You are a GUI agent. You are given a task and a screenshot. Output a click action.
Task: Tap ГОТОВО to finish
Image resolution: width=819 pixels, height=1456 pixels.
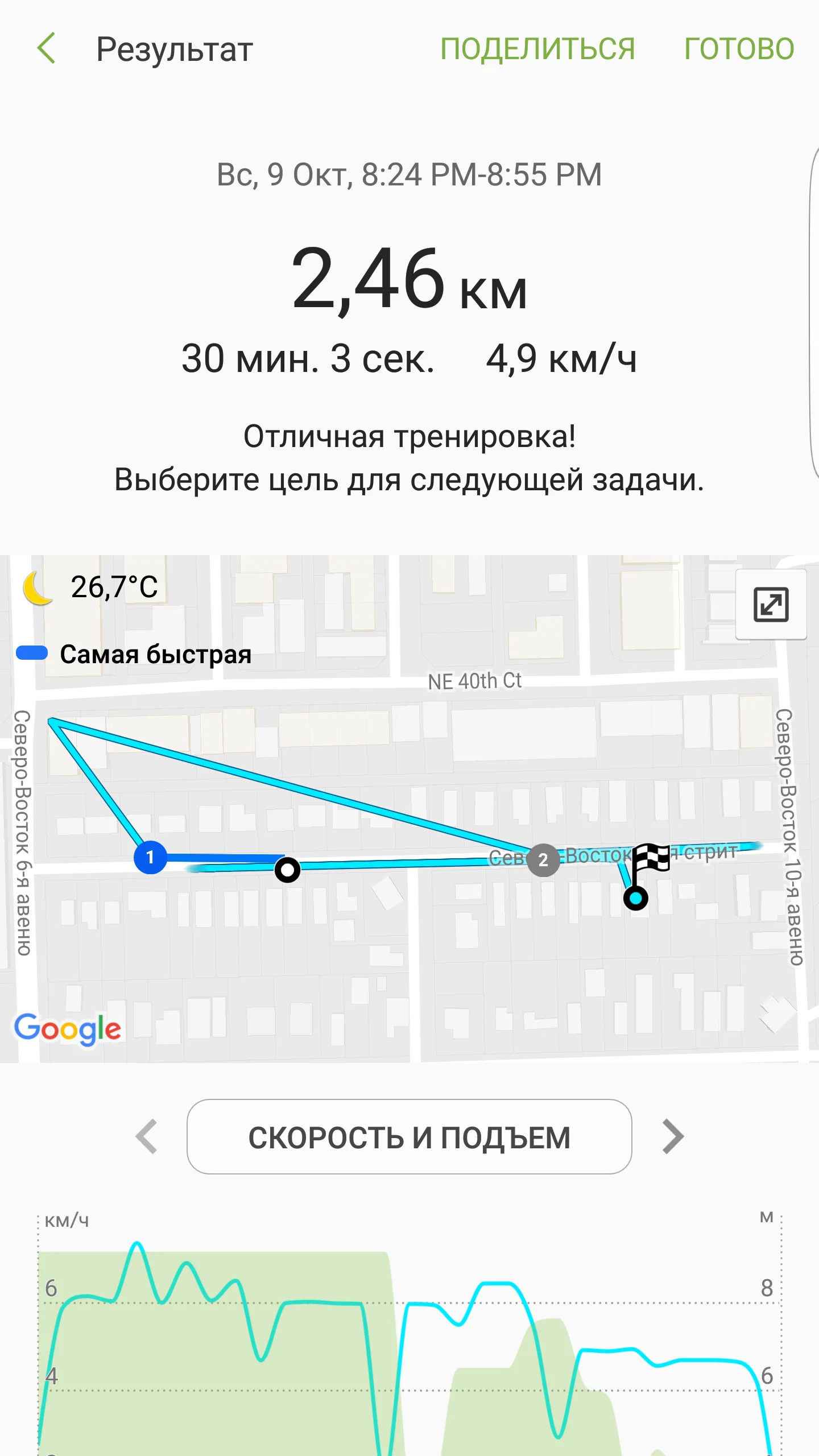(x=739, y=48)
